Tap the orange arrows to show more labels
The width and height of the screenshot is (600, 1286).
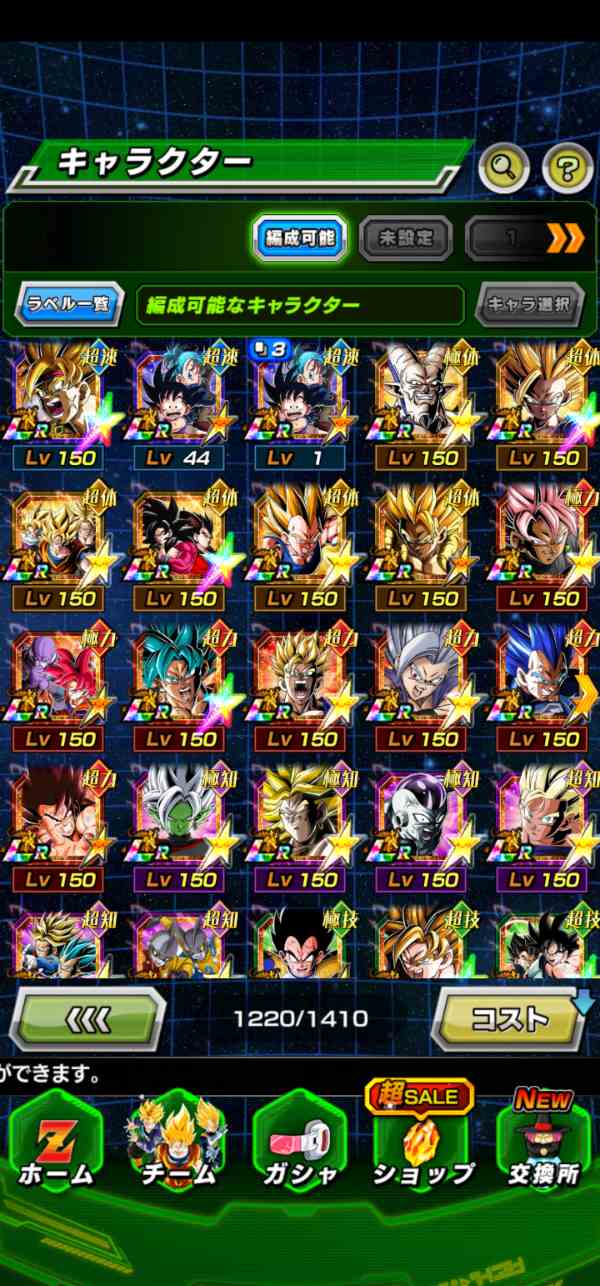coord(566,238)
